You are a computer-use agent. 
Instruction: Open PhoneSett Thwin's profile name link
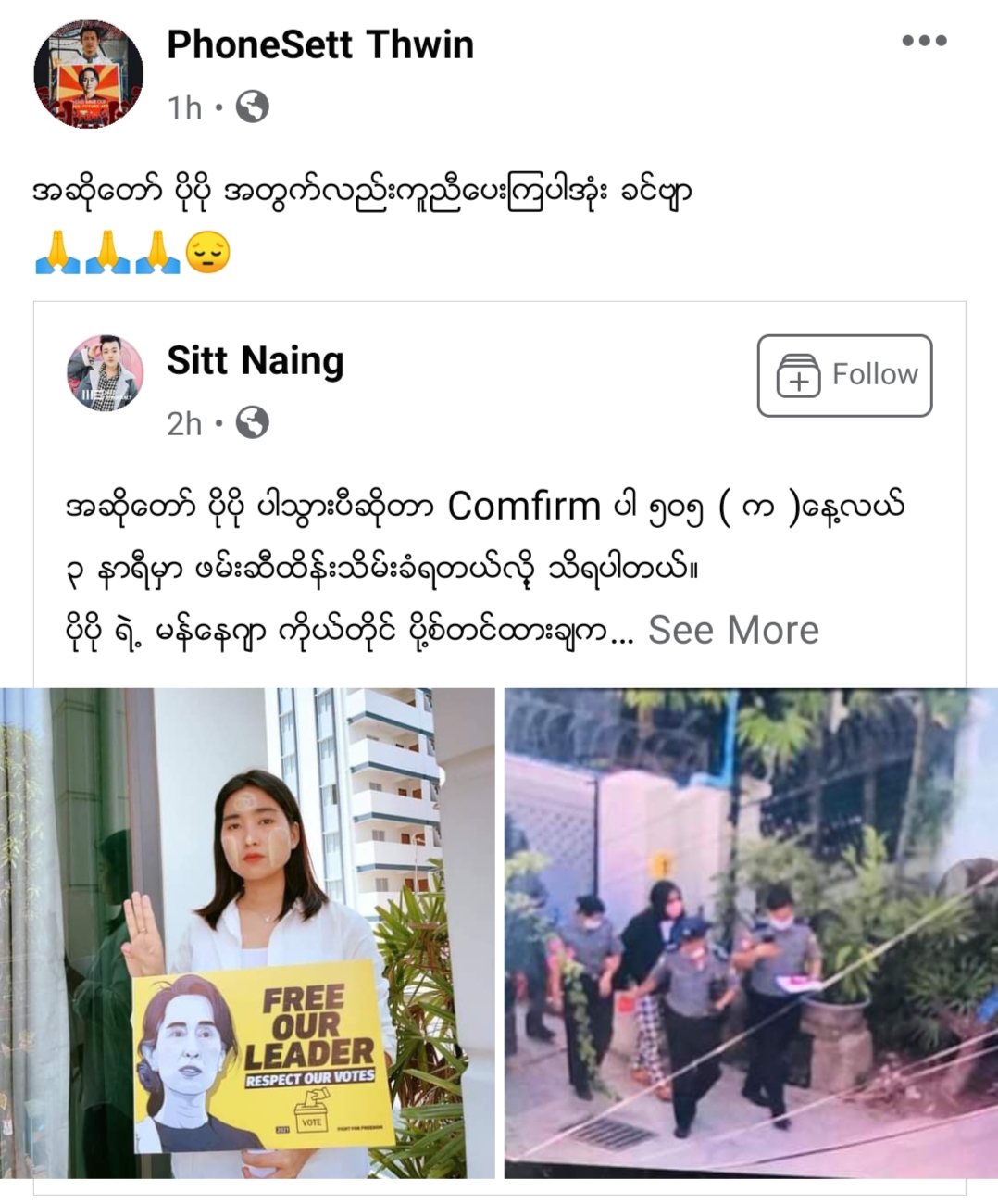tap(319, 44)
